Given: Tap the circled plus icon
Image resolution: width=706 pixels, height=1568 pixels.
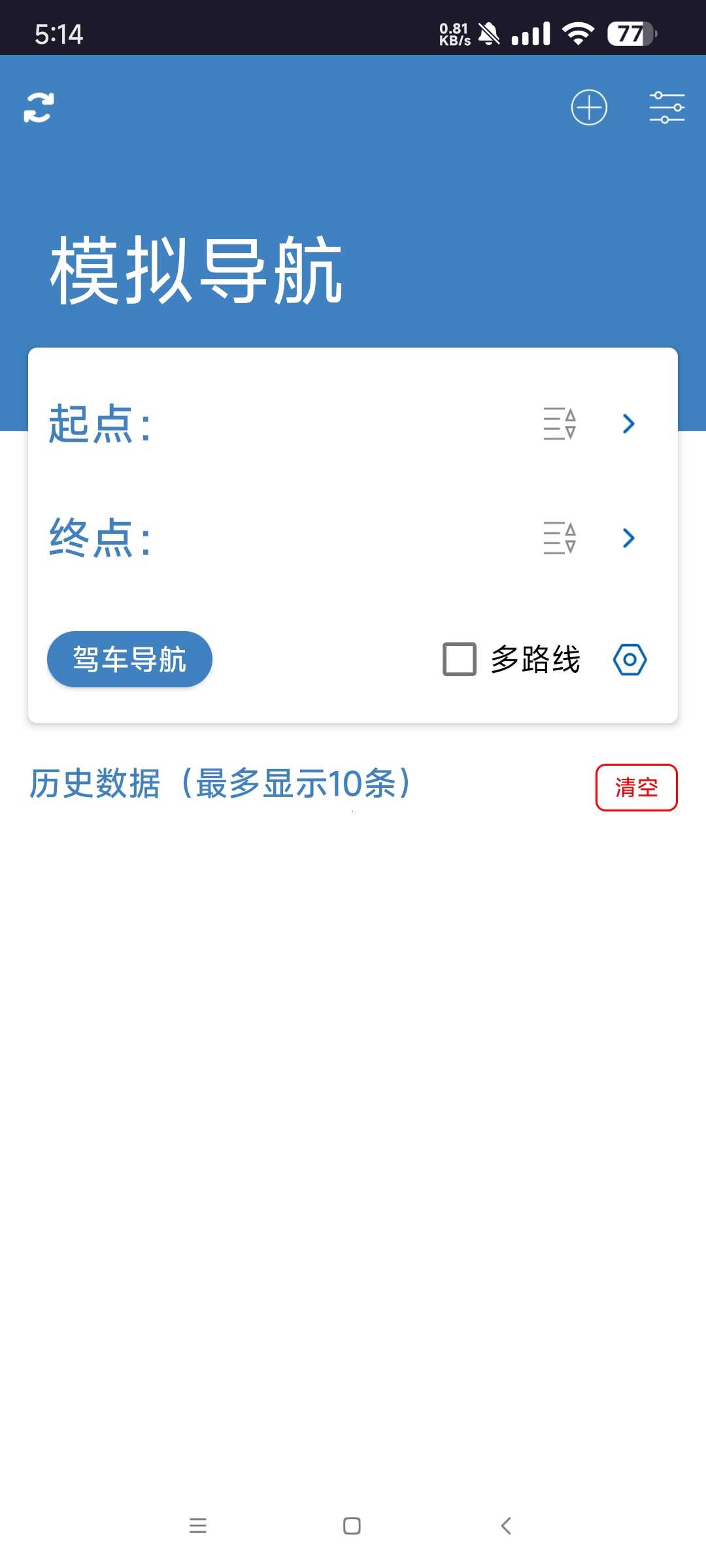Looking at the screenshot, I should point(589,108).
